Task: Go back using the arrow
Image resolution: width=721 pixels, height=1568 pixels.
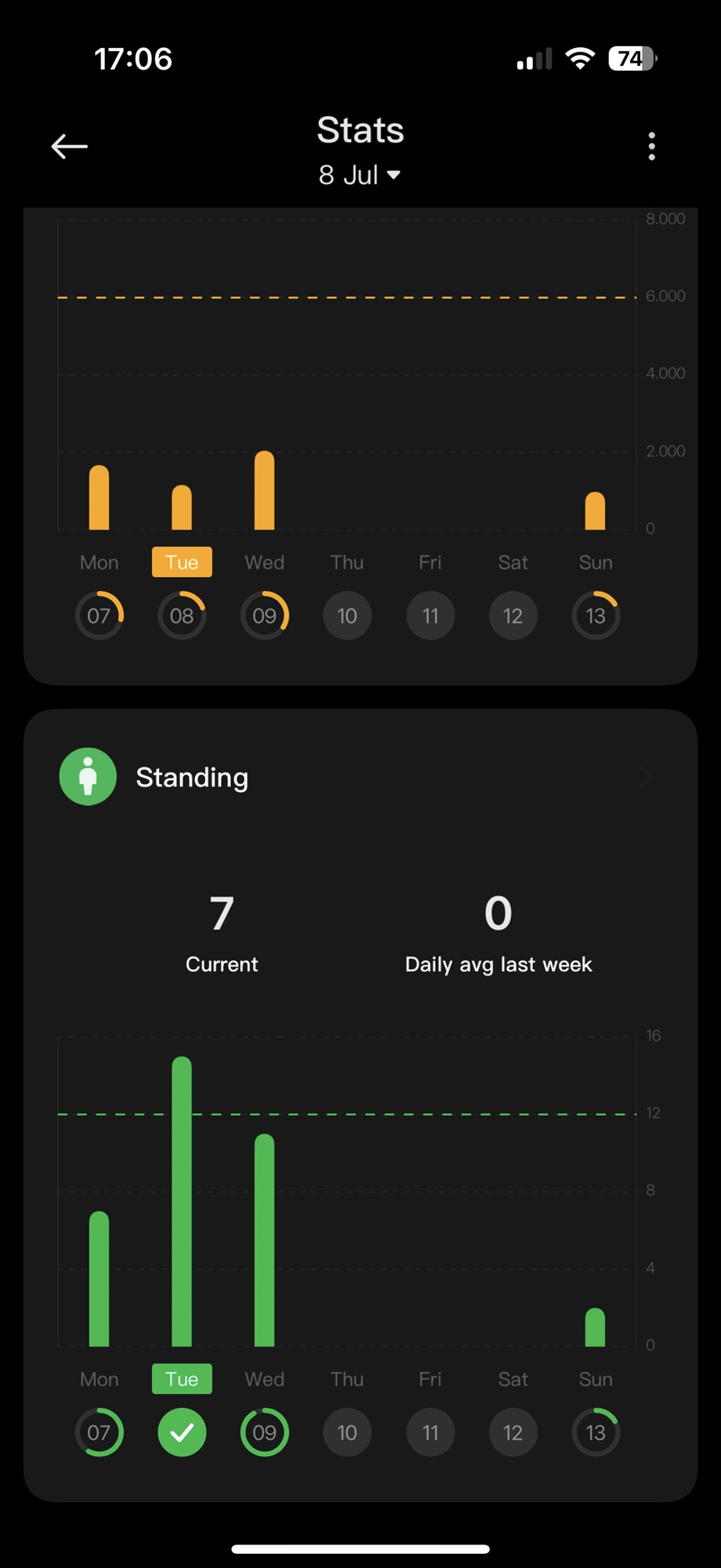Action: coord(69,147)
